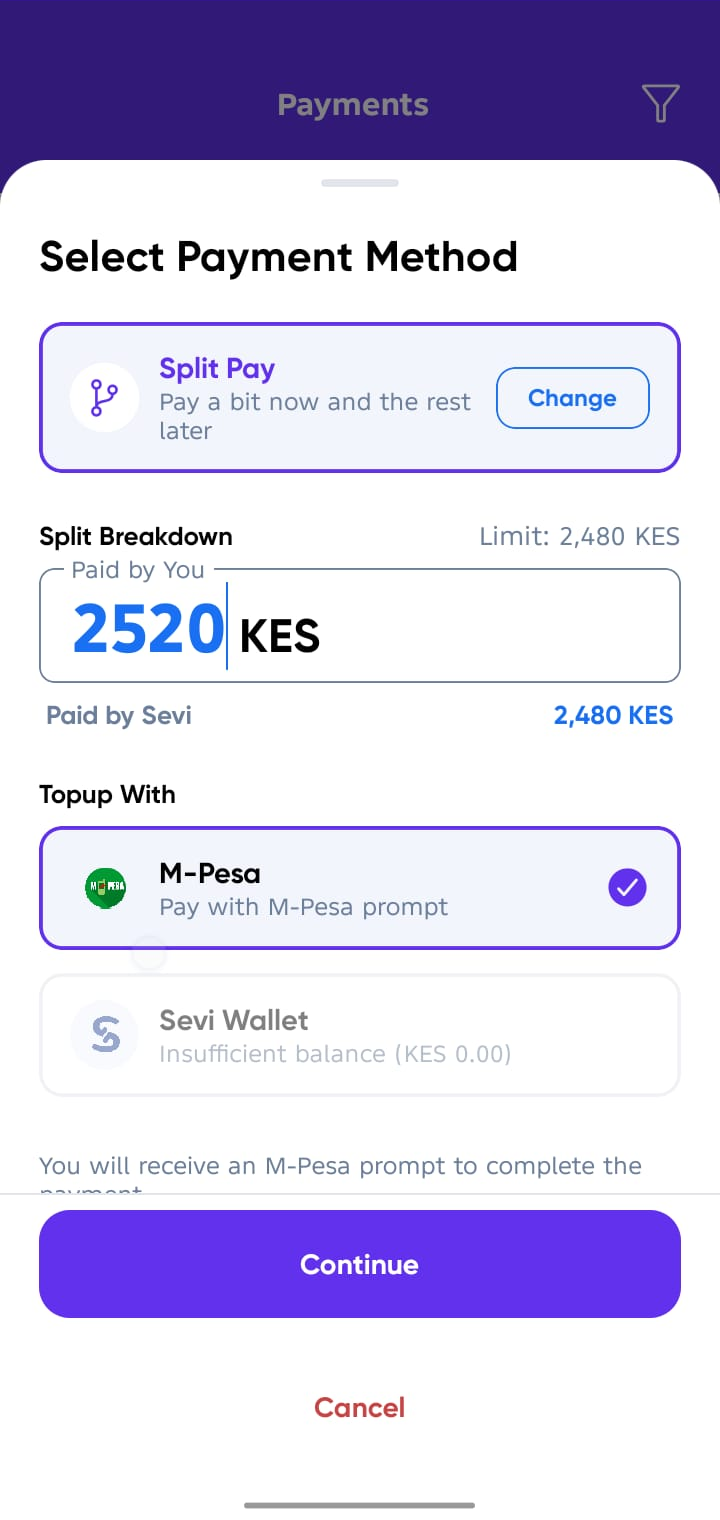Toggle the M-Pesa selection checkmark off
This screenshot has width=720, height=1520.
(627, 887)
